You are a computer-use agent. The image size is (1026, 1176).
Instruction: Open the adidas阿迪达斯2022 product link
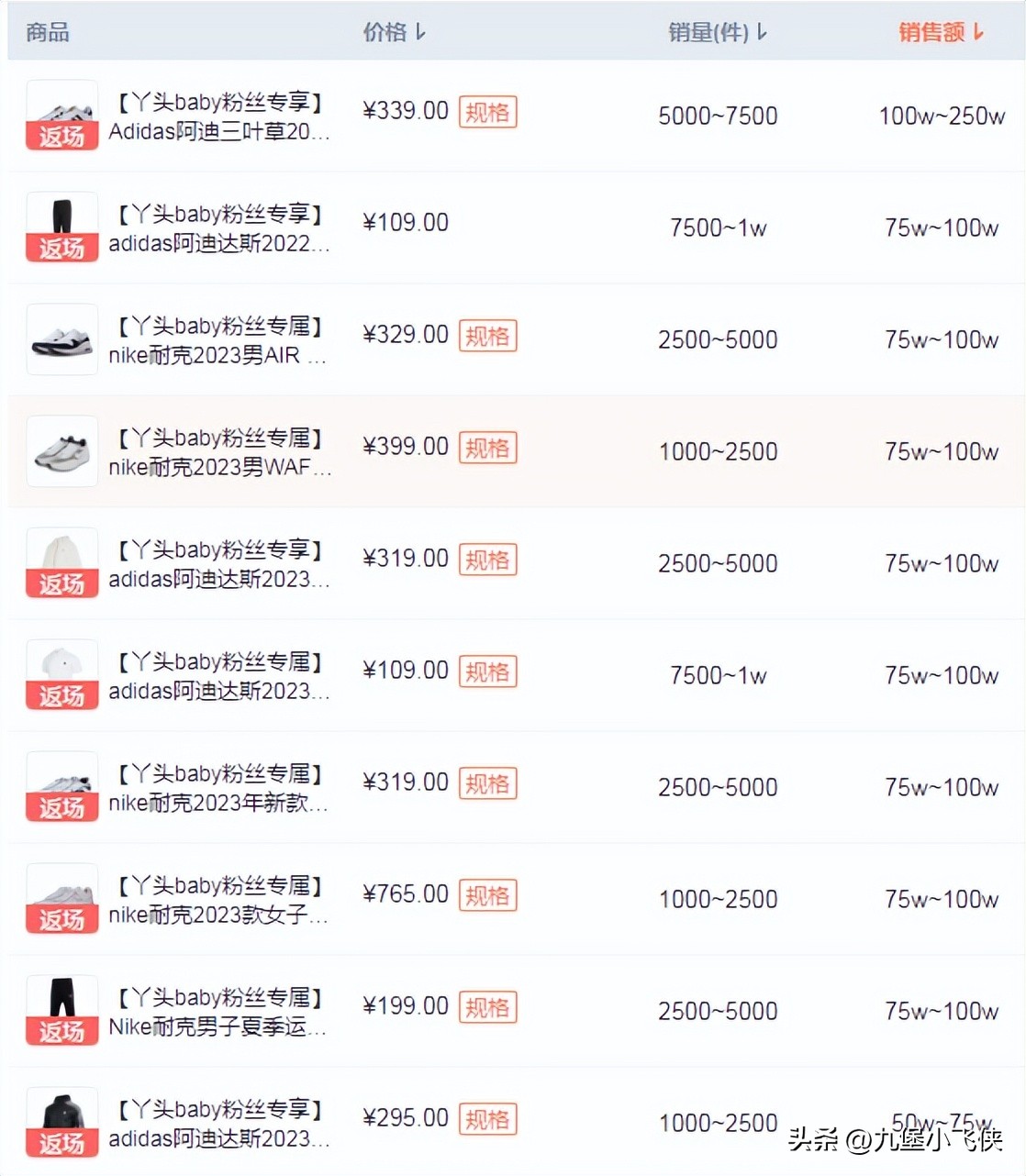220,227
